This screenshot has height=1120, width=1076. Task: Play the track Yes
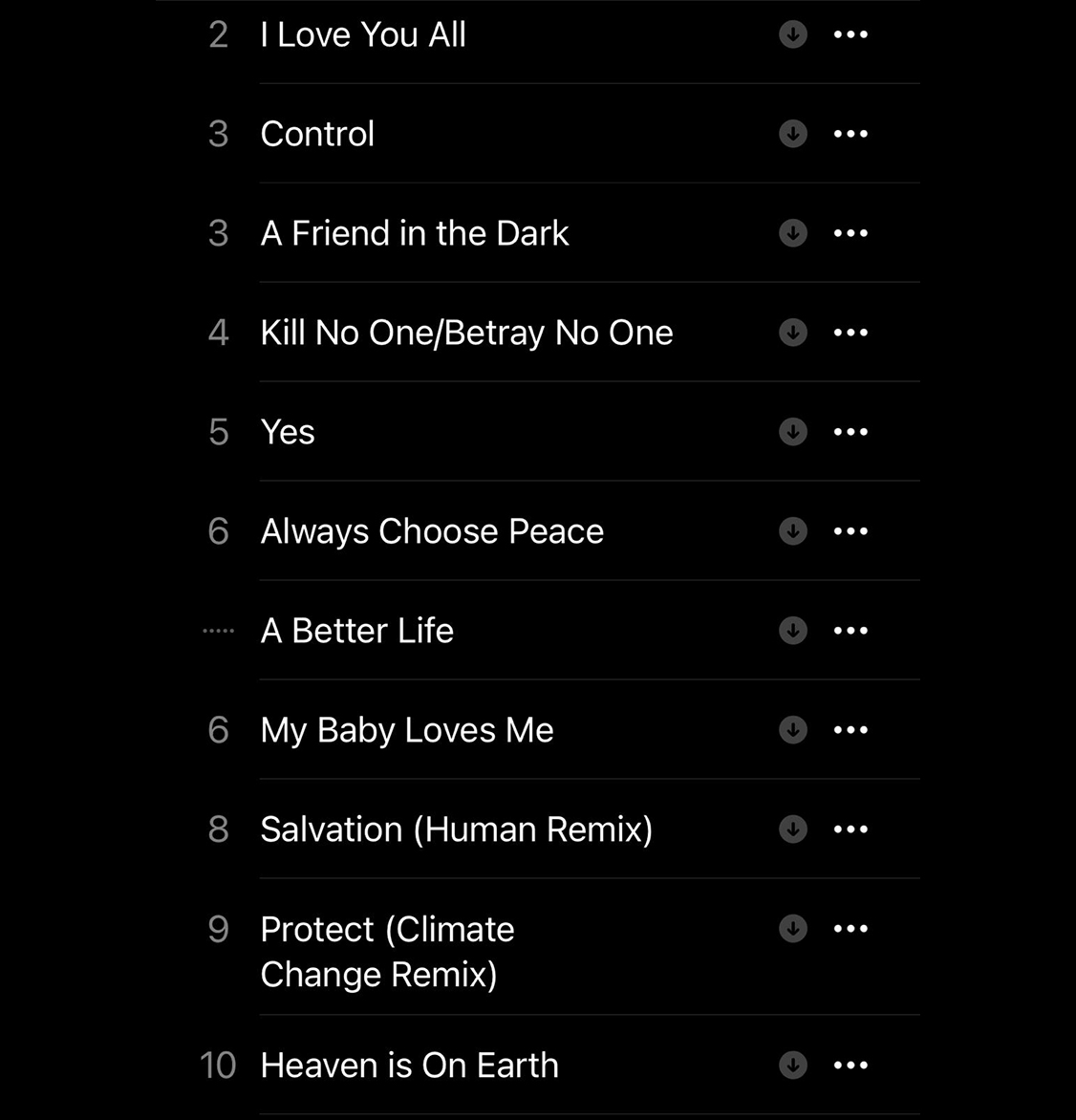[288, 432]
